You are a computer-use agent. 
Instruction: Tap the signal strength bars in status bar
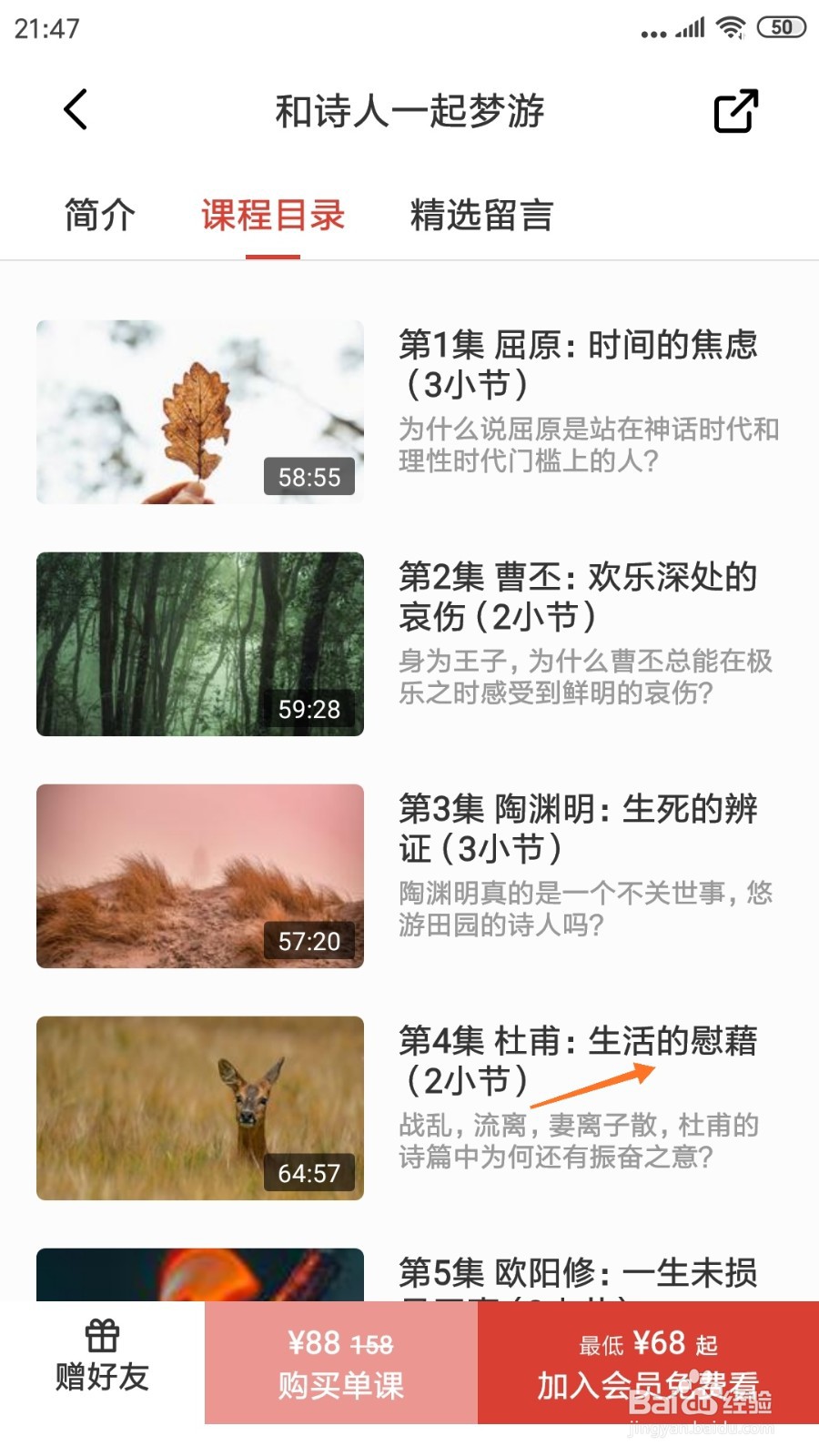[688, 27]
